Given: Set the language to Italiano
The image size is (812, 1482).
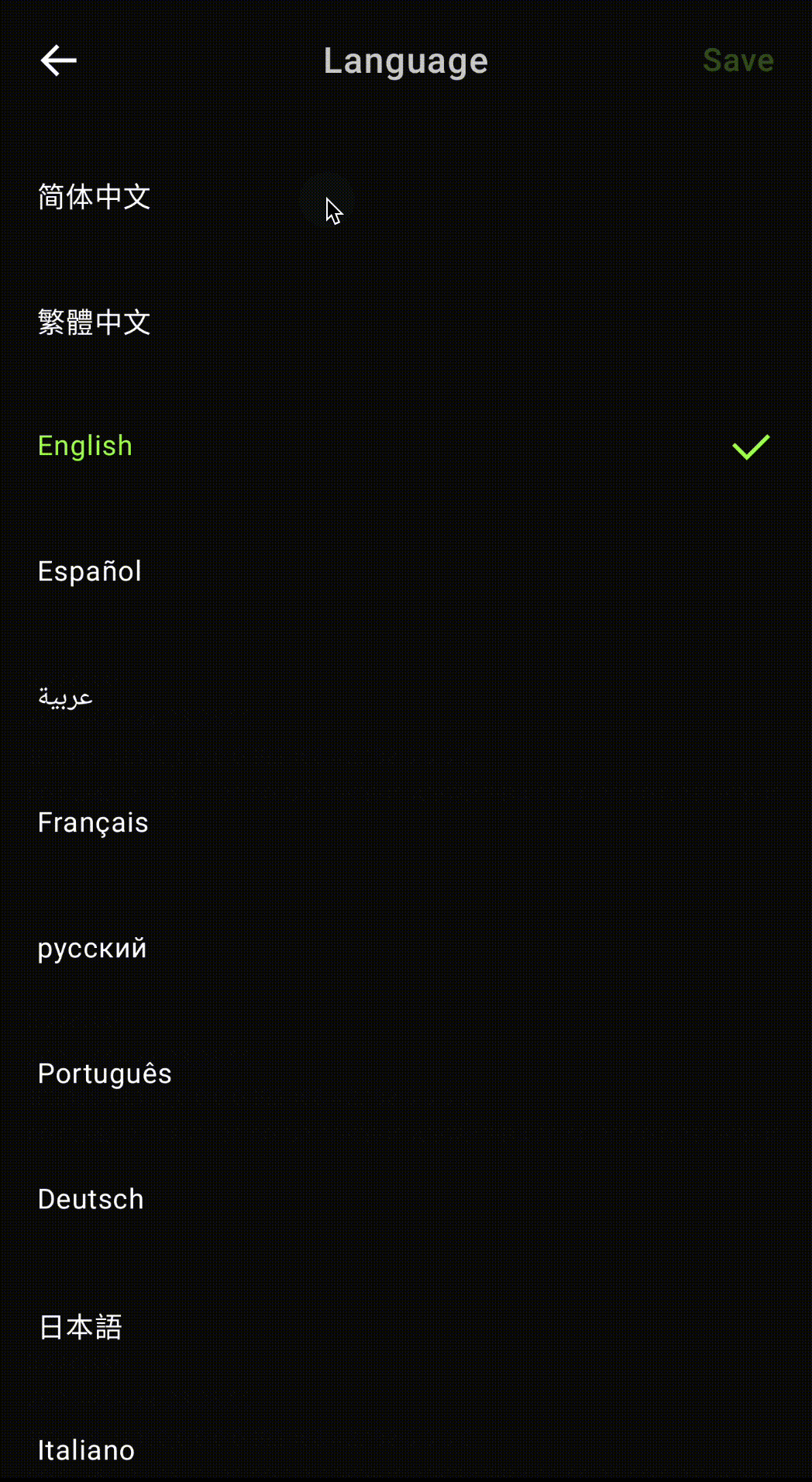Looking at the screenshot, I should tap(86, 1450).
